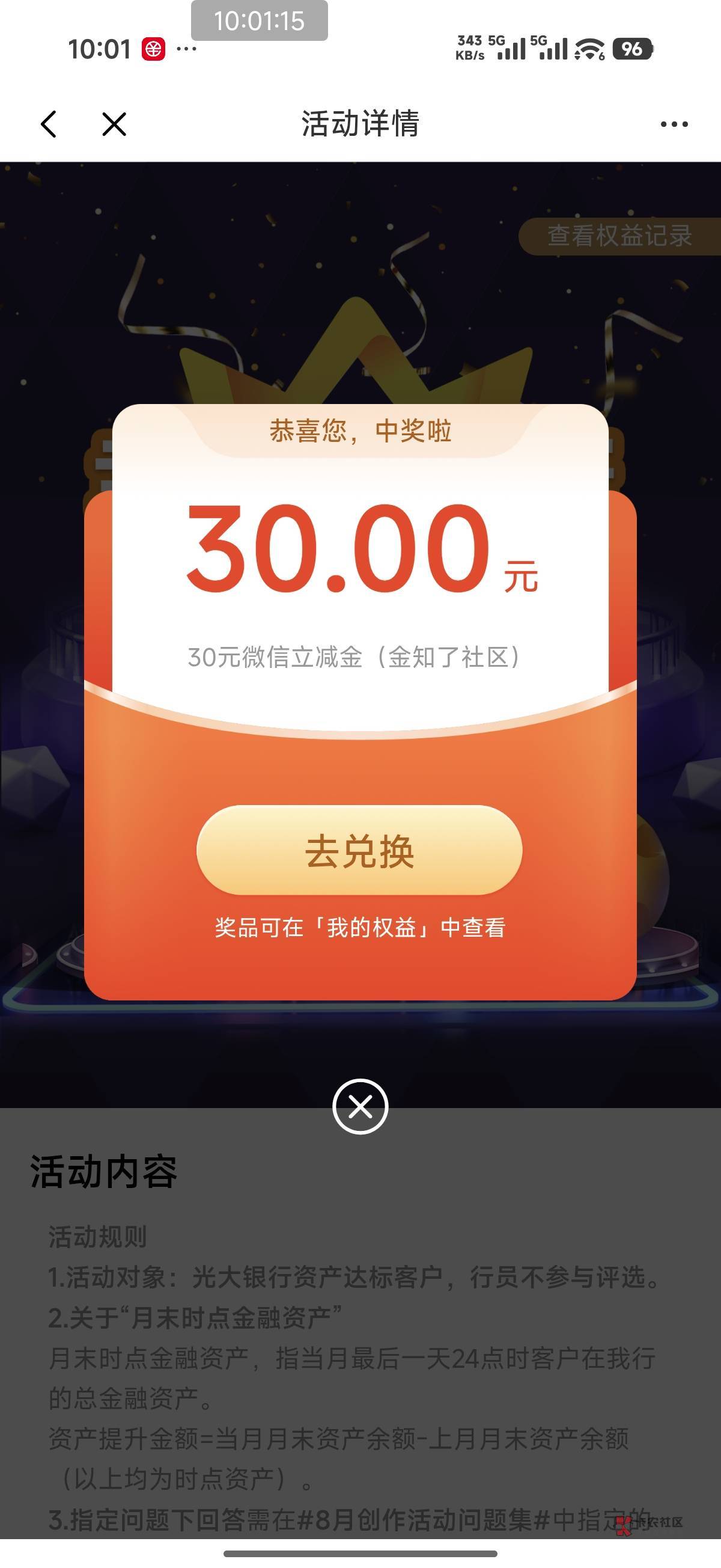Go back using the arrow in the header
The width and height of the screenshot is (721, 1568).
(49, 124)
